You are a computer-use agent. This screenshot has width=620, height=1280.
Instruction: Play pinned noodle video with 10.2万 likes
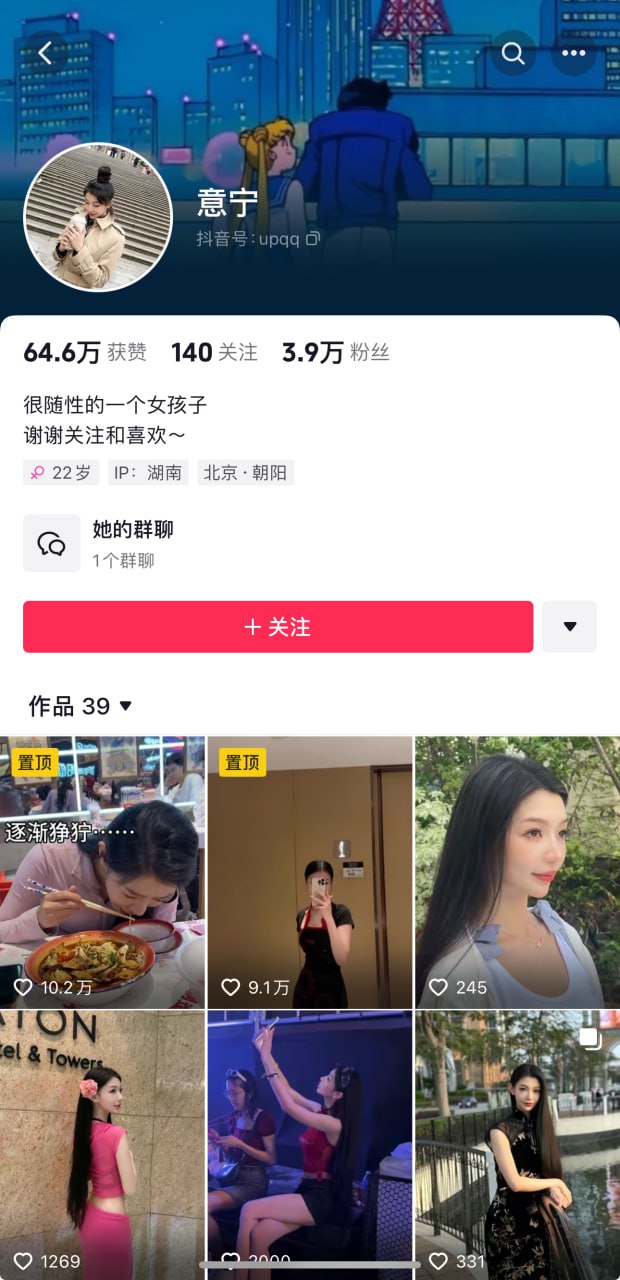tap(102, 872)
